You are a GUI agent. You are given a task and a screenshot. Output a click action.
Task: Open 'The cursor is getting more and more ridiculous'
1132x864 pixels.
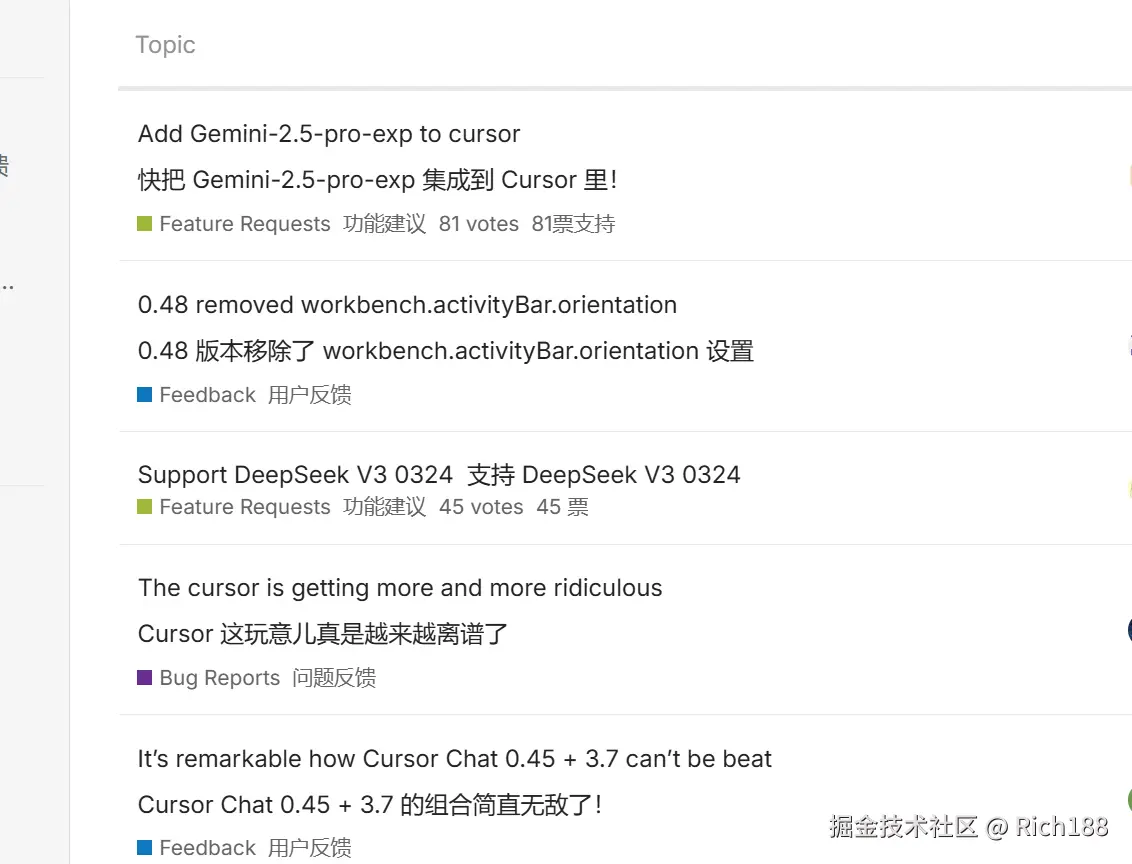point(400,588)
